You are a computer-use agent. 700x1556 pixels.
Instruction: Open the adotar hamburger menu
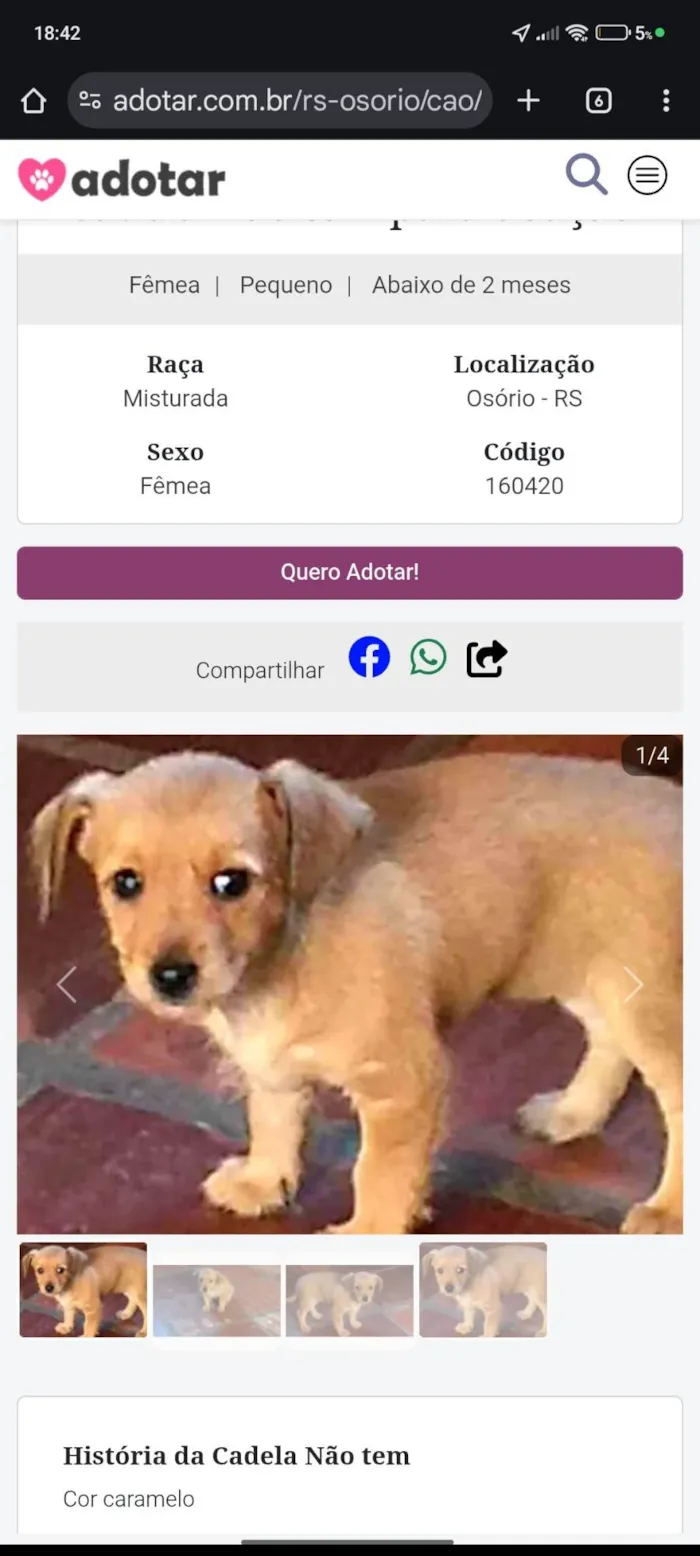[647, 176]
